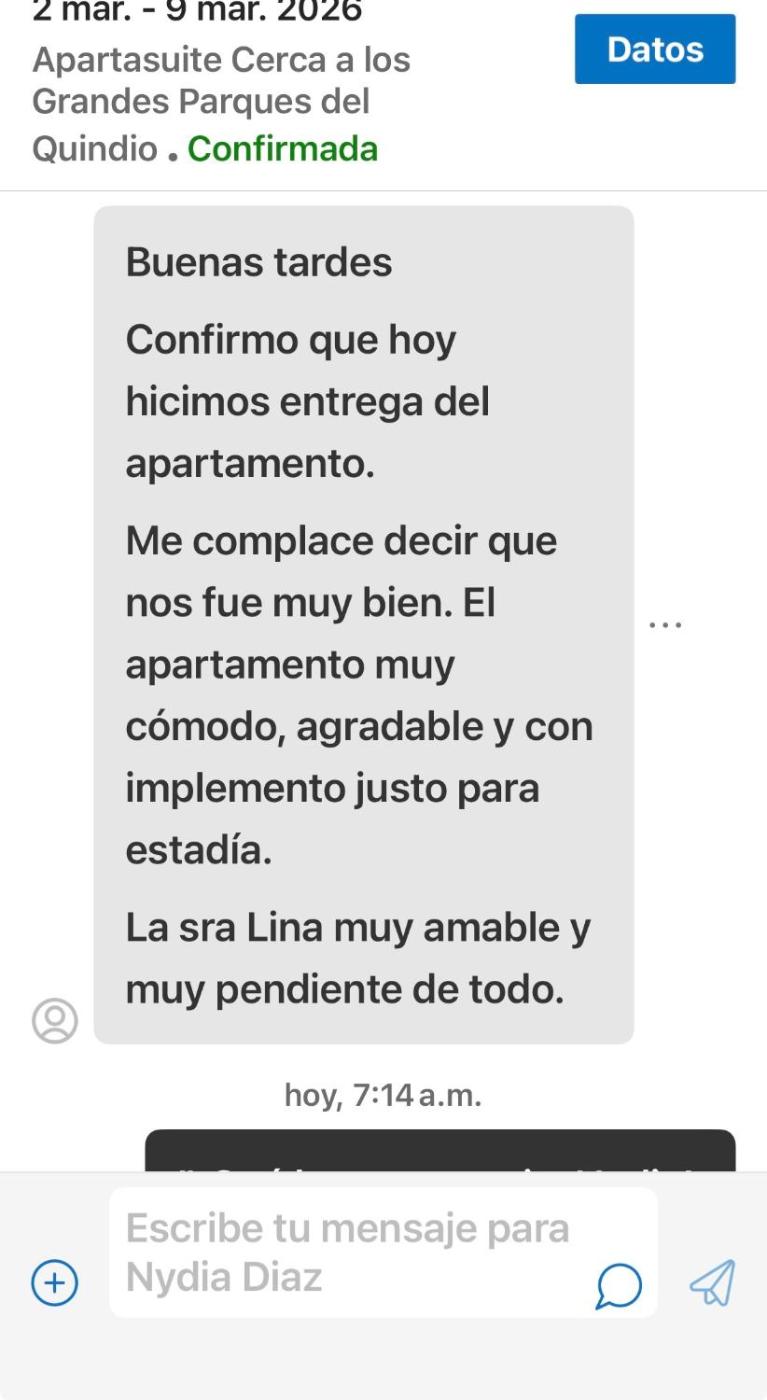Send the message with the paper plane

(x=712, y=1283)
